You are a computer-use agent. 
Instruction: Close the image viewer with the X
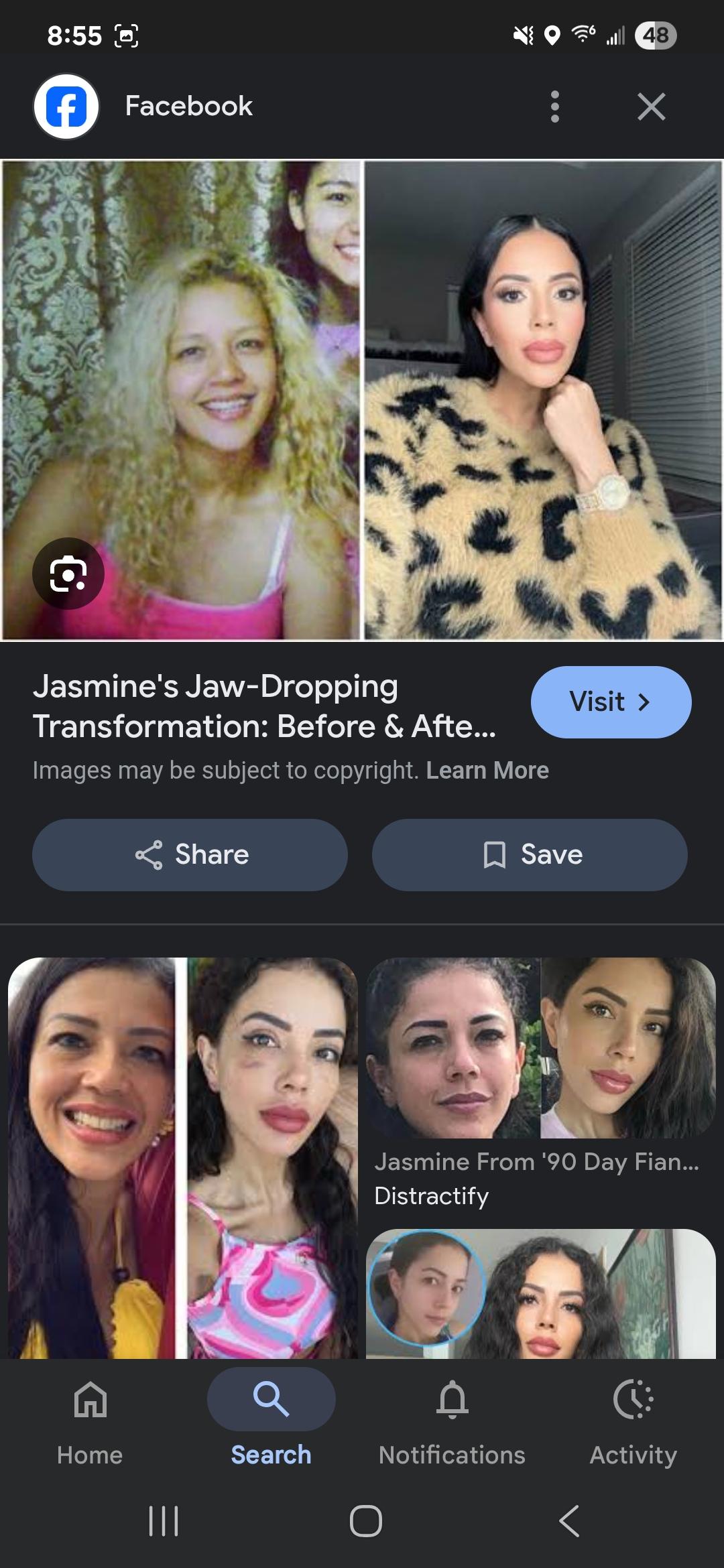point(651,105)
